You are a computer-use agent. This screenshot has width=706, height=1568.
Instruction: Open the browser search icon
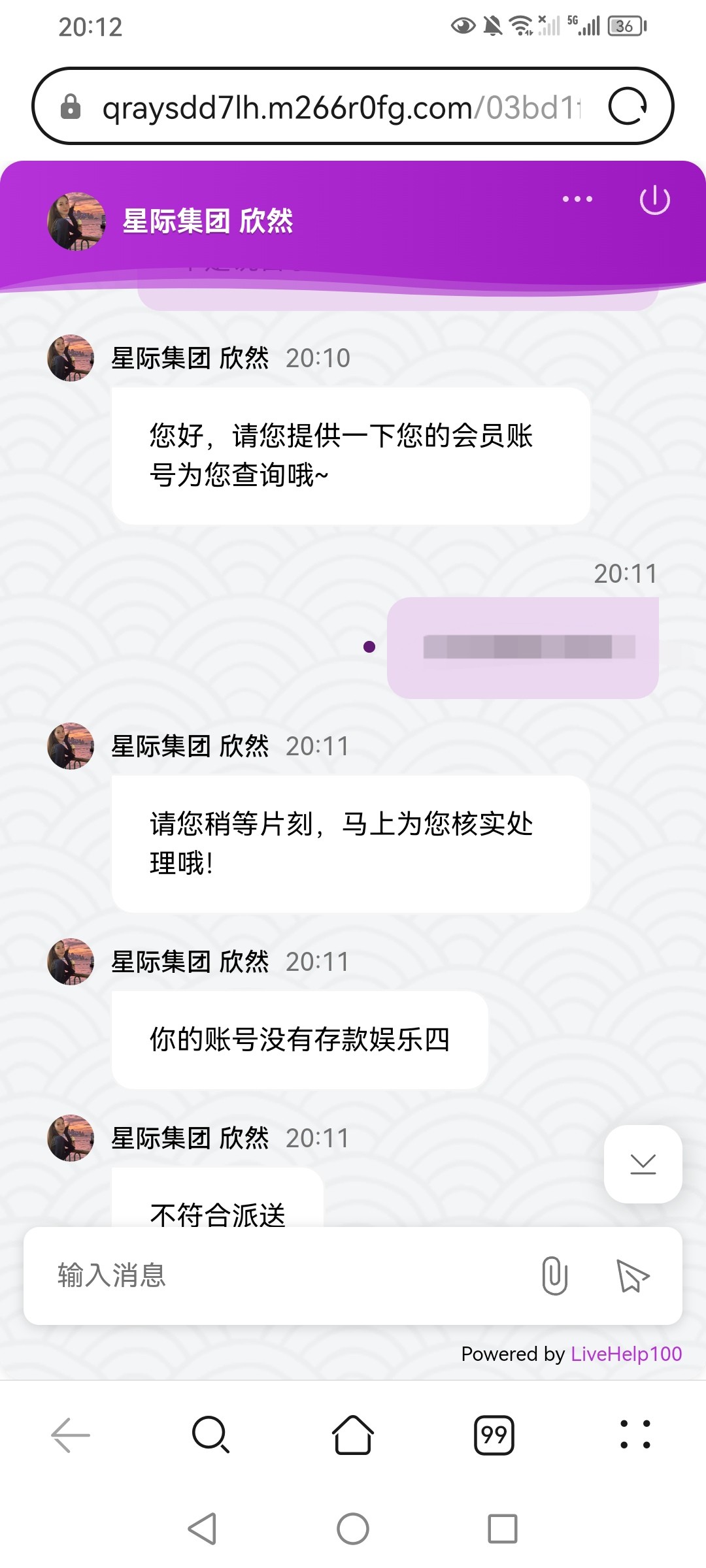click(210, 1435)
